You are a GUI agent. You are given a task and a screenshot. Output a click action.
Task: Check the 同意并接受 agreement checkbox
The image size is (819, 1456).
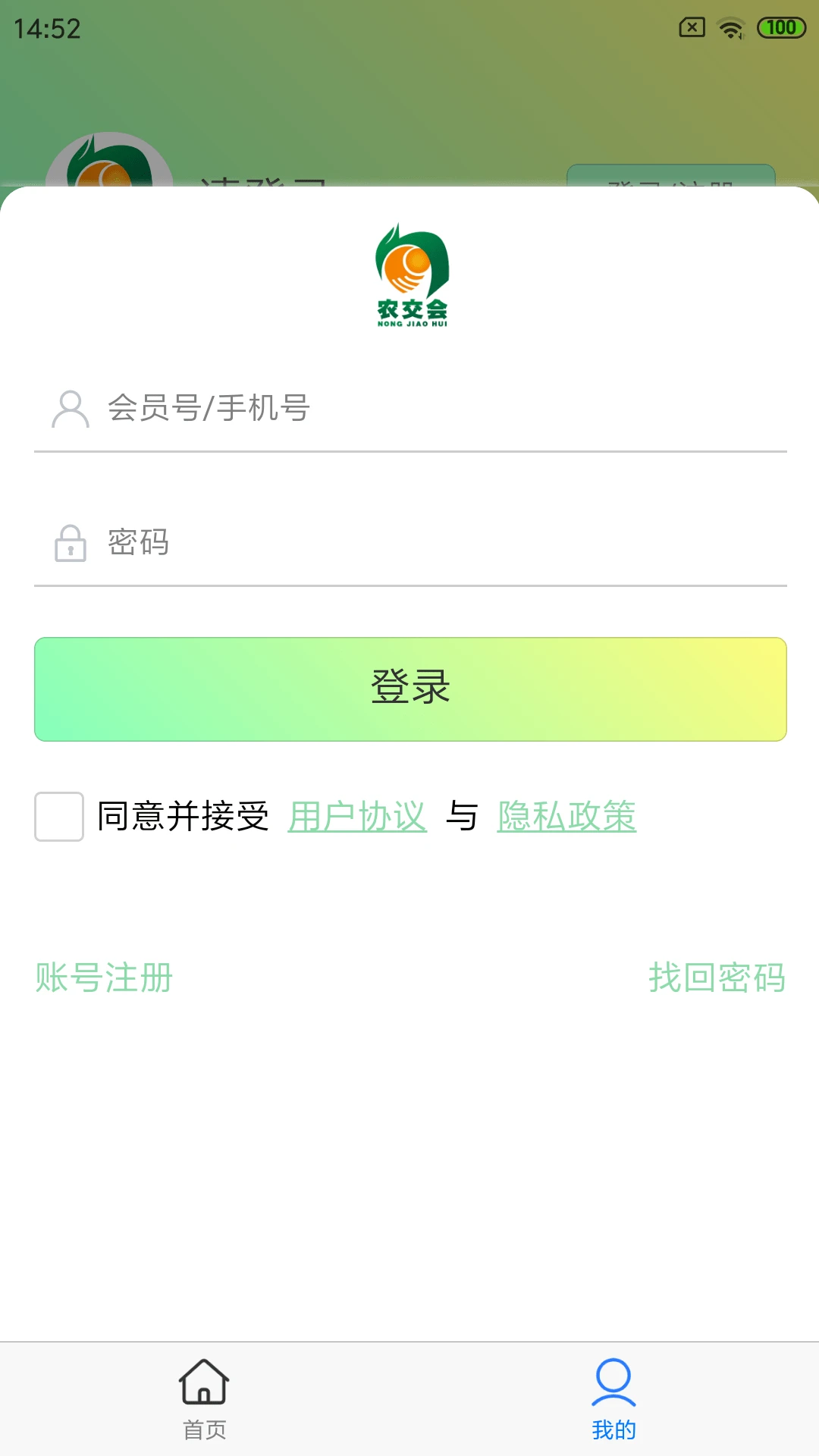[x=59, y=817]
